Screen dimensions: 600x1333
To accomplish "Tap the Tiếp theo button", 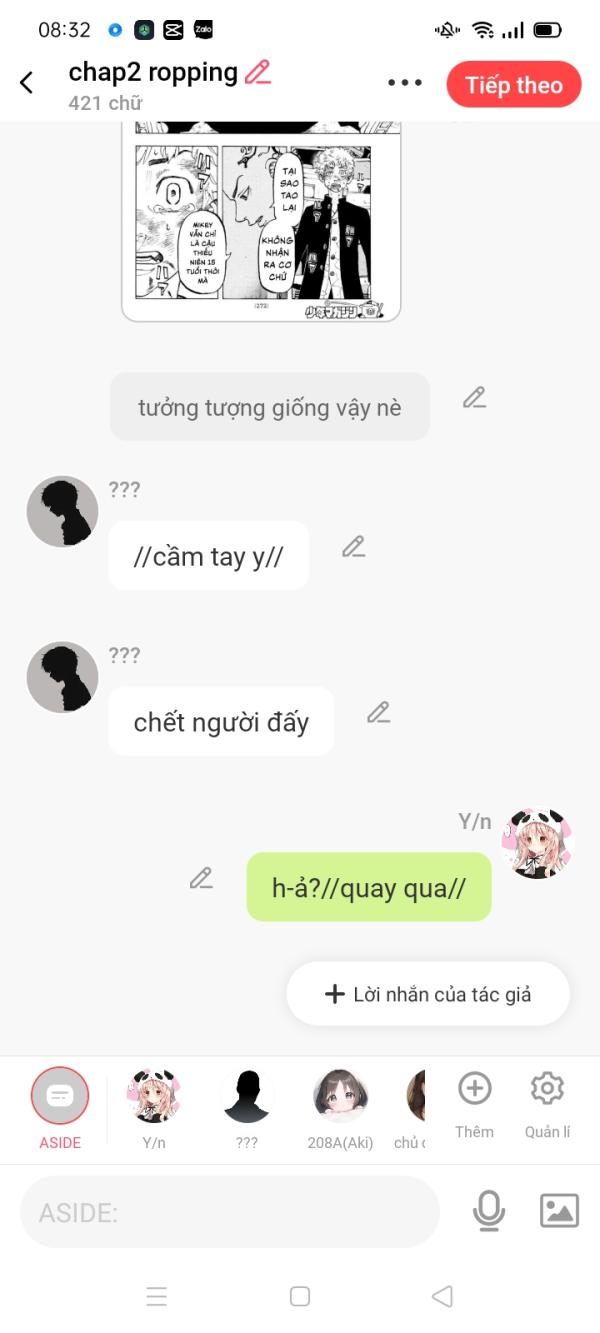I will pyautogui.click(x=514, y=85).
